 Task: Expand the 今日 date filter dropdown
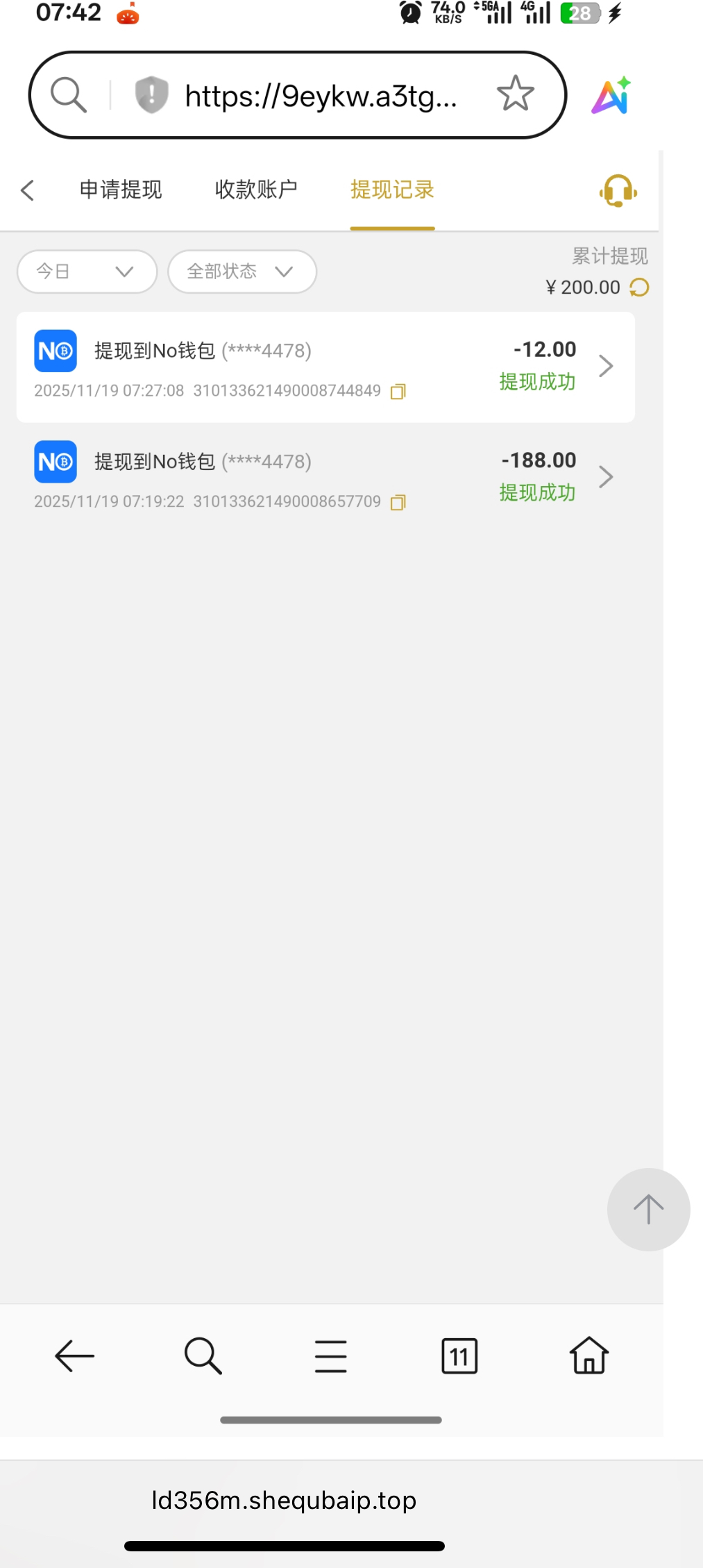click(87, 272)
